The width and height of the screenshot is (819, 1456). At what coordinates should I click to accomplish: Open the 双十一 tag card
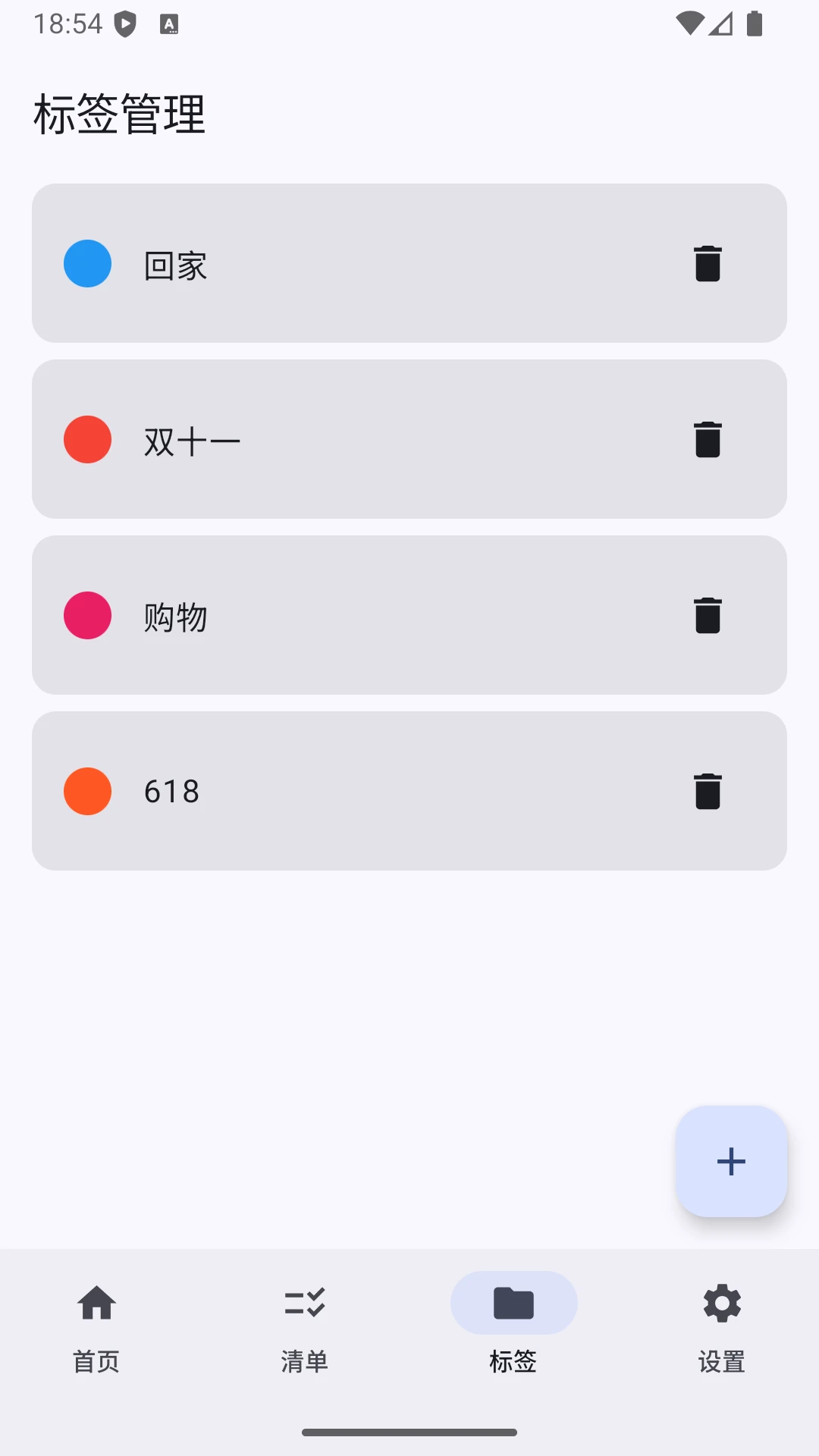379,440
